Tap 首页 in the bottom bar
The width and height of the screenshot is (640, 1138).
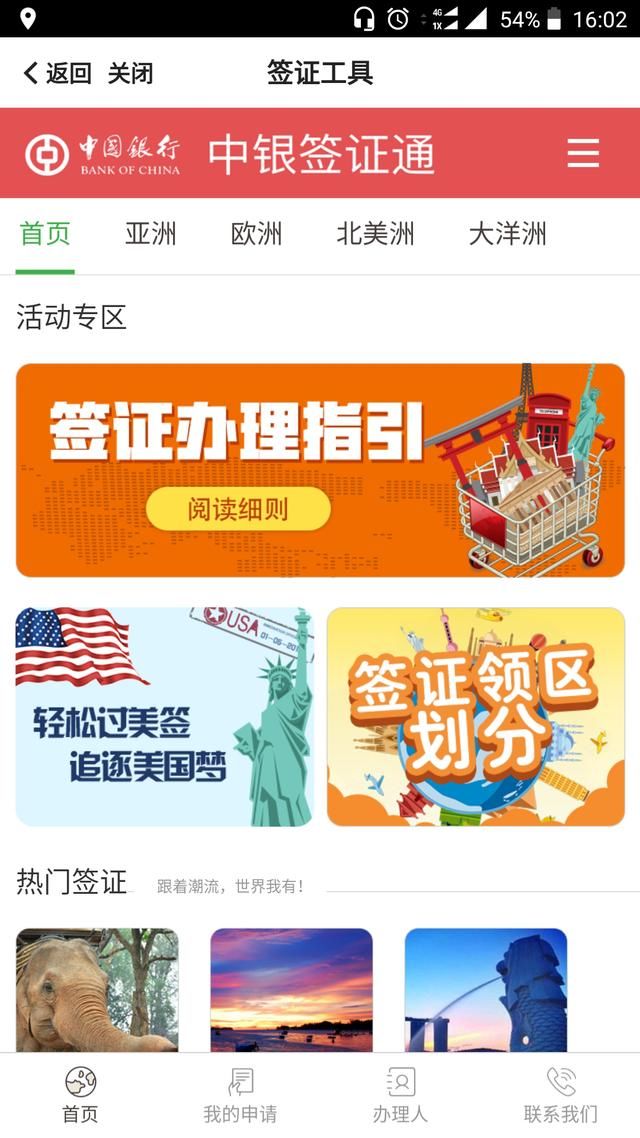(80, 1096)
